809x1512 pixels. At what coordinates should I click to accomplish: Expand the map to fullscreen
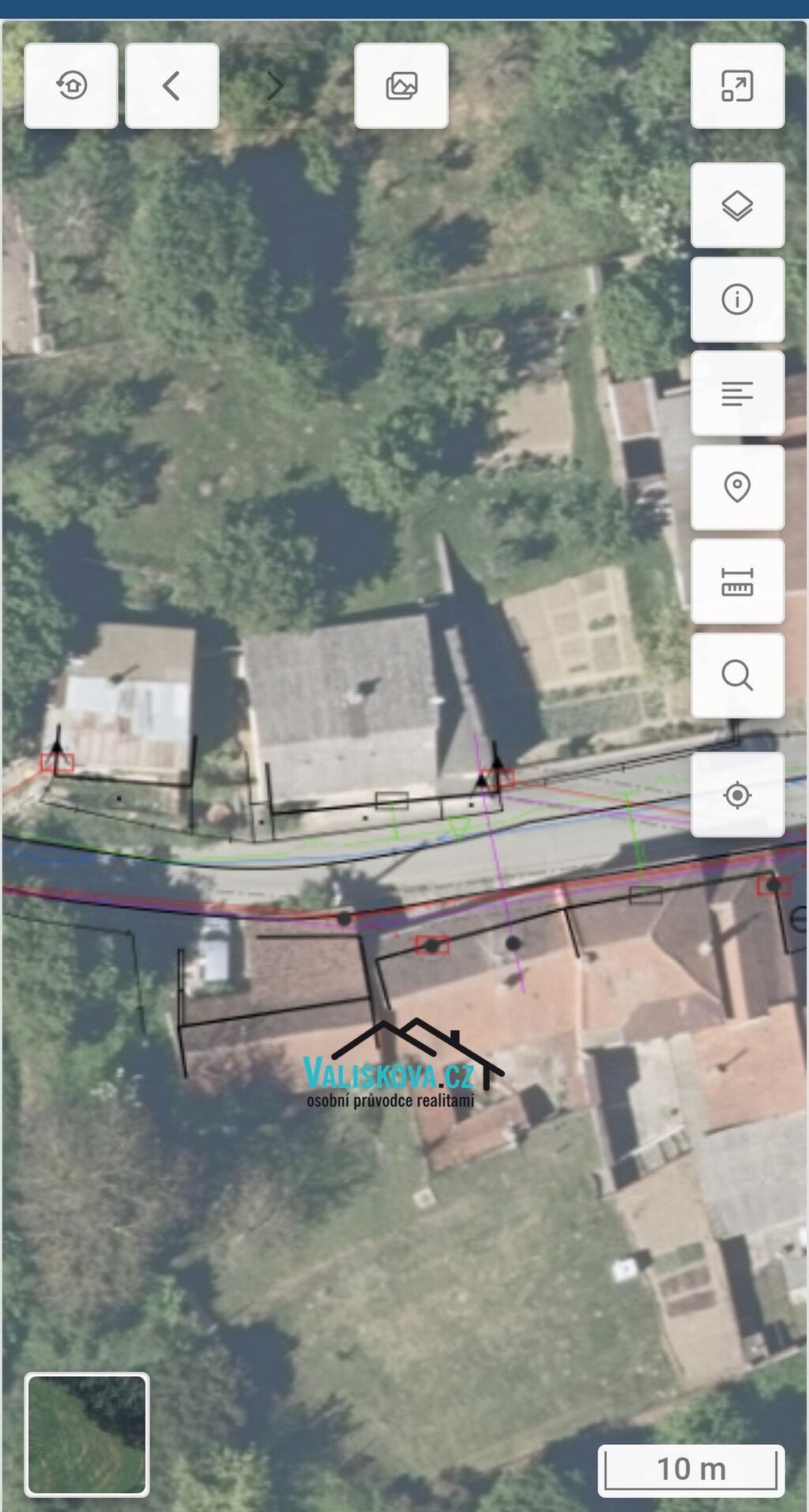pyautogui.click(x=737, y=85)
